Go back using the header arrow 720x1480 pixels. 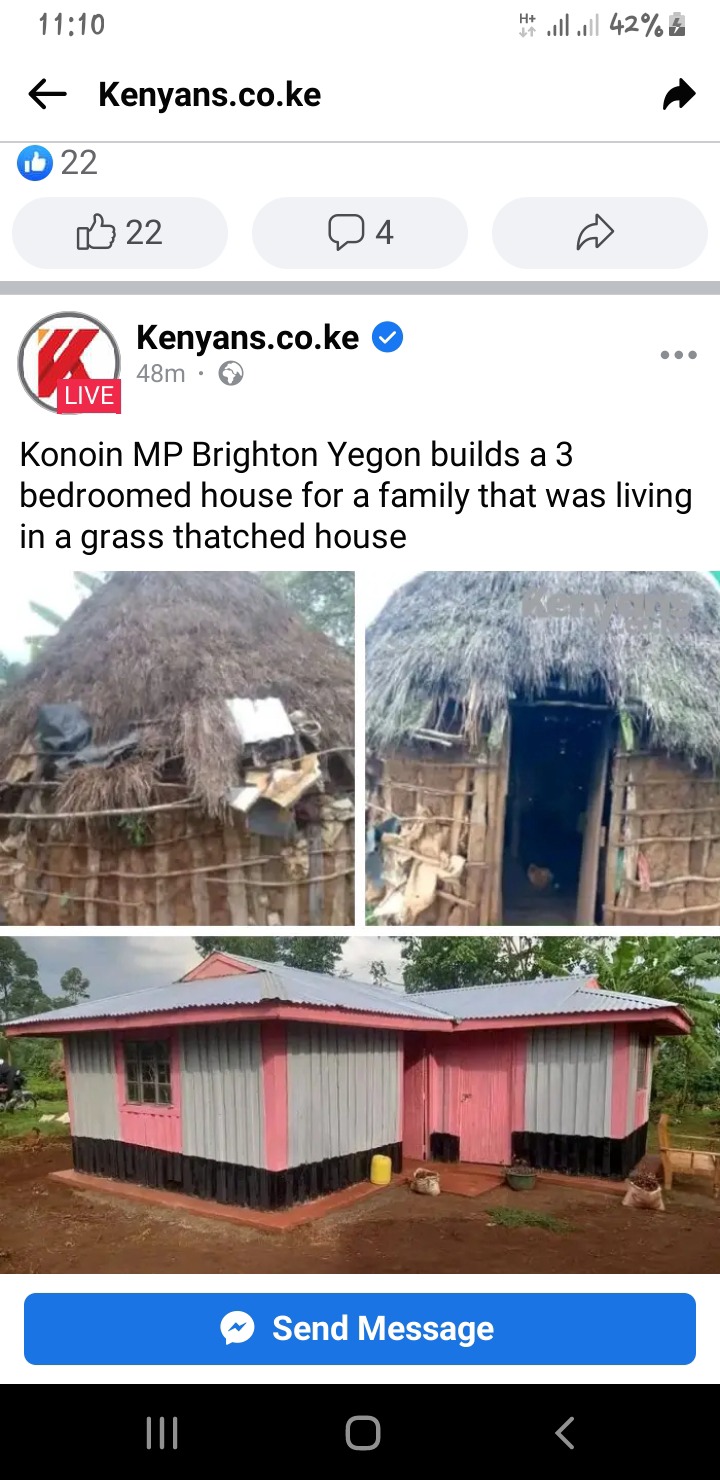(x=47, y=95)
